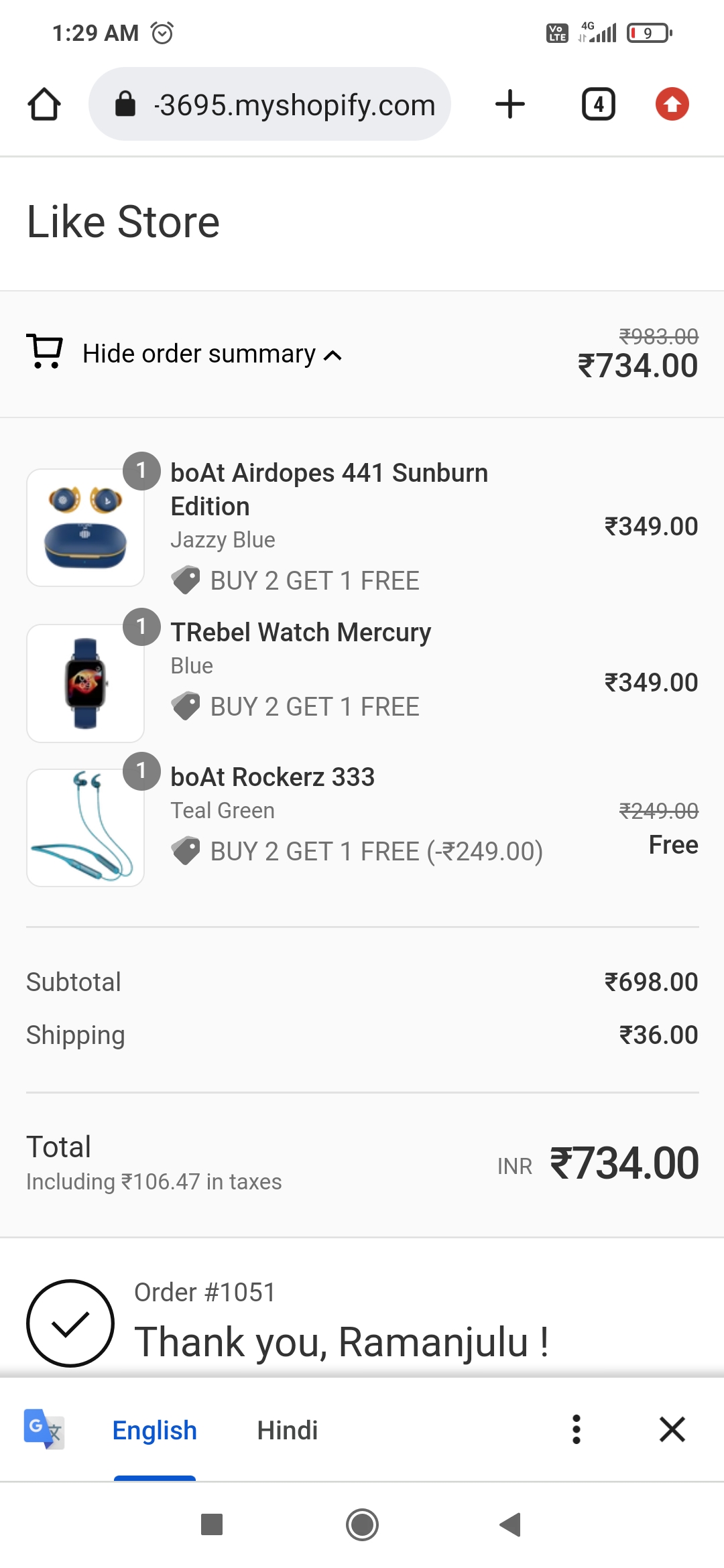Show recent apps with square button

[212, 1524]
